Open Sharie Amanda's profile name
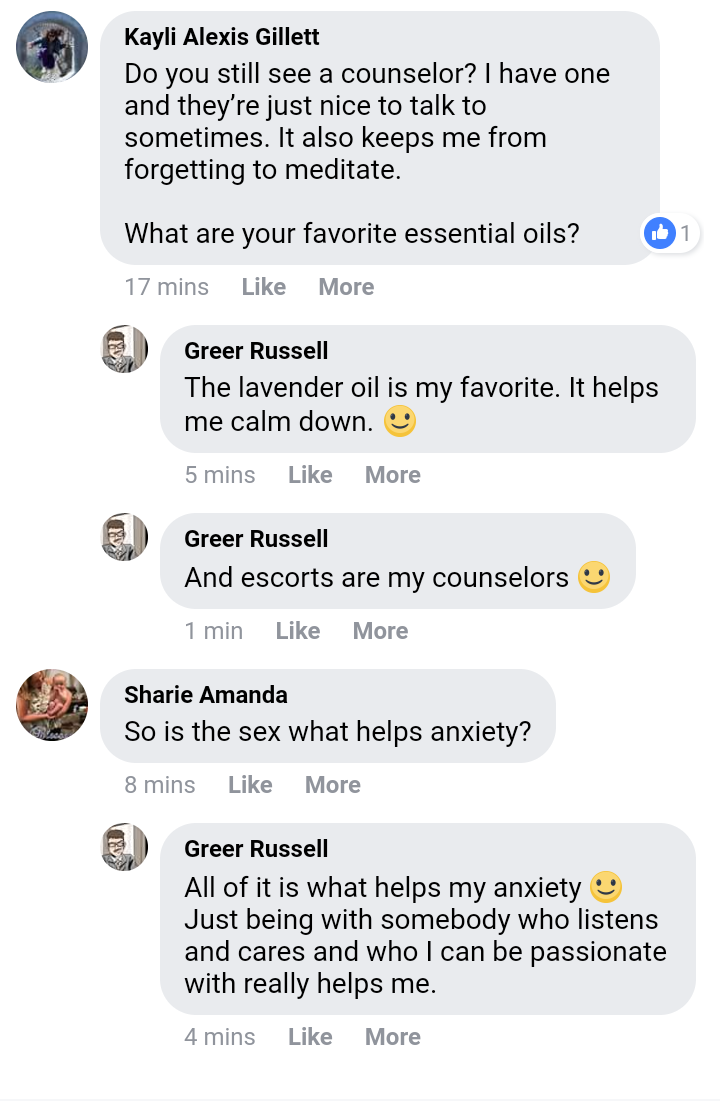This screenshot has height=1101, width=720. pyautogui.click(x=205, y=695)
